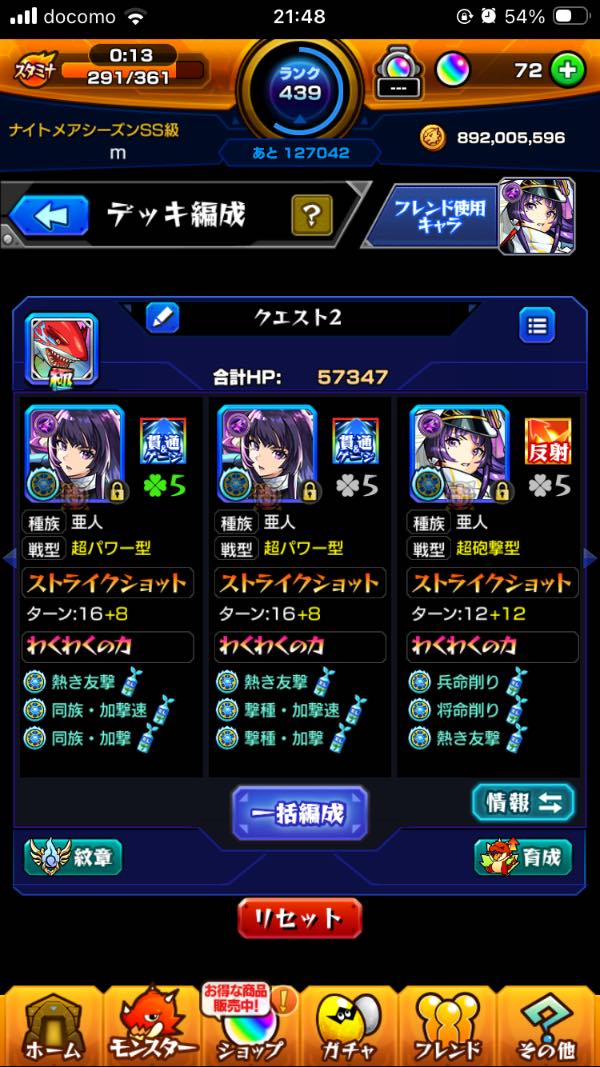Go back using the blue arrow
600x1067 pixels.
coord(48,215)
